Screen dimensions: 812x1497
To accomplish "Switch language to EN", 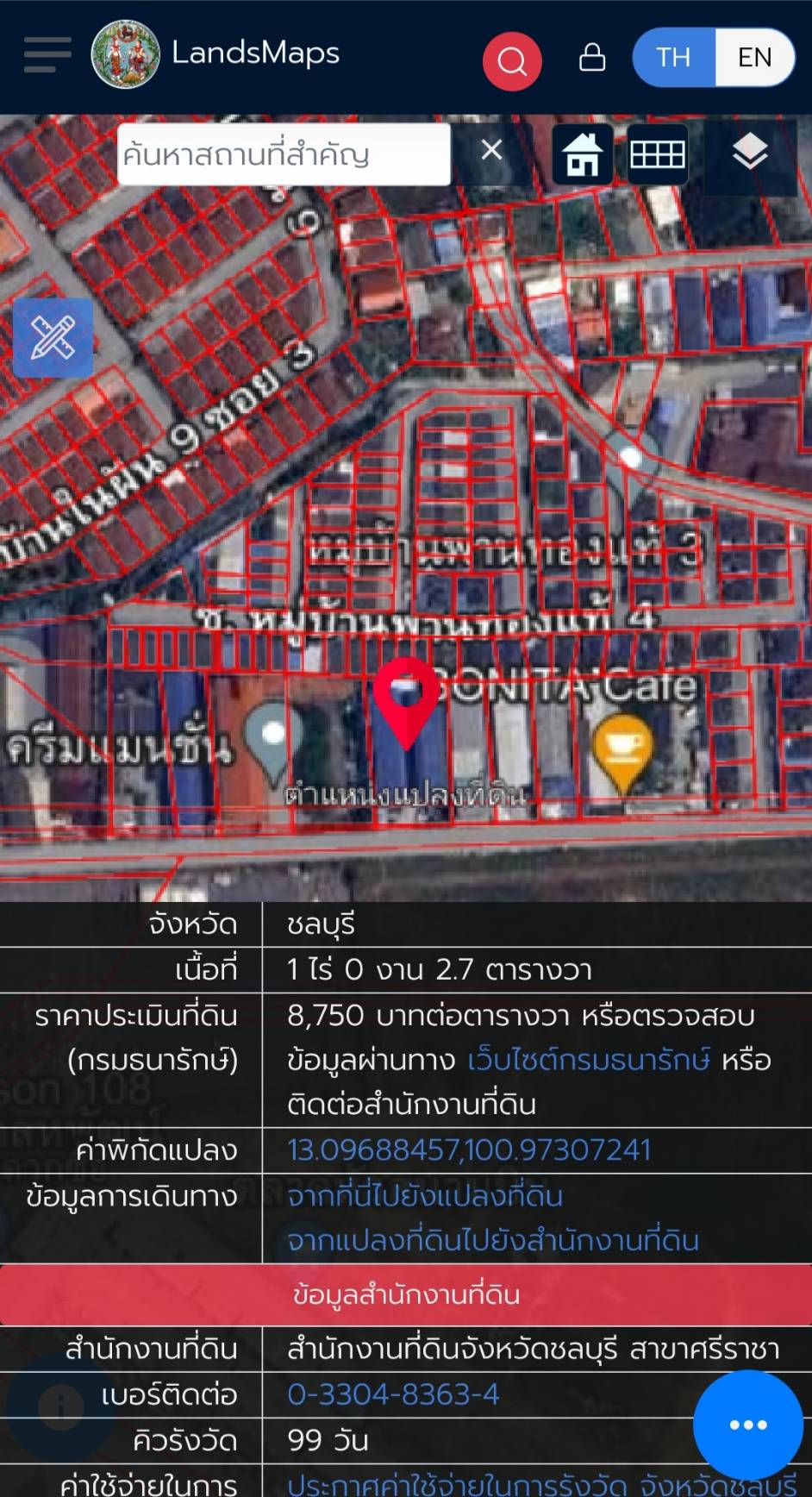I will coord(754,58).
